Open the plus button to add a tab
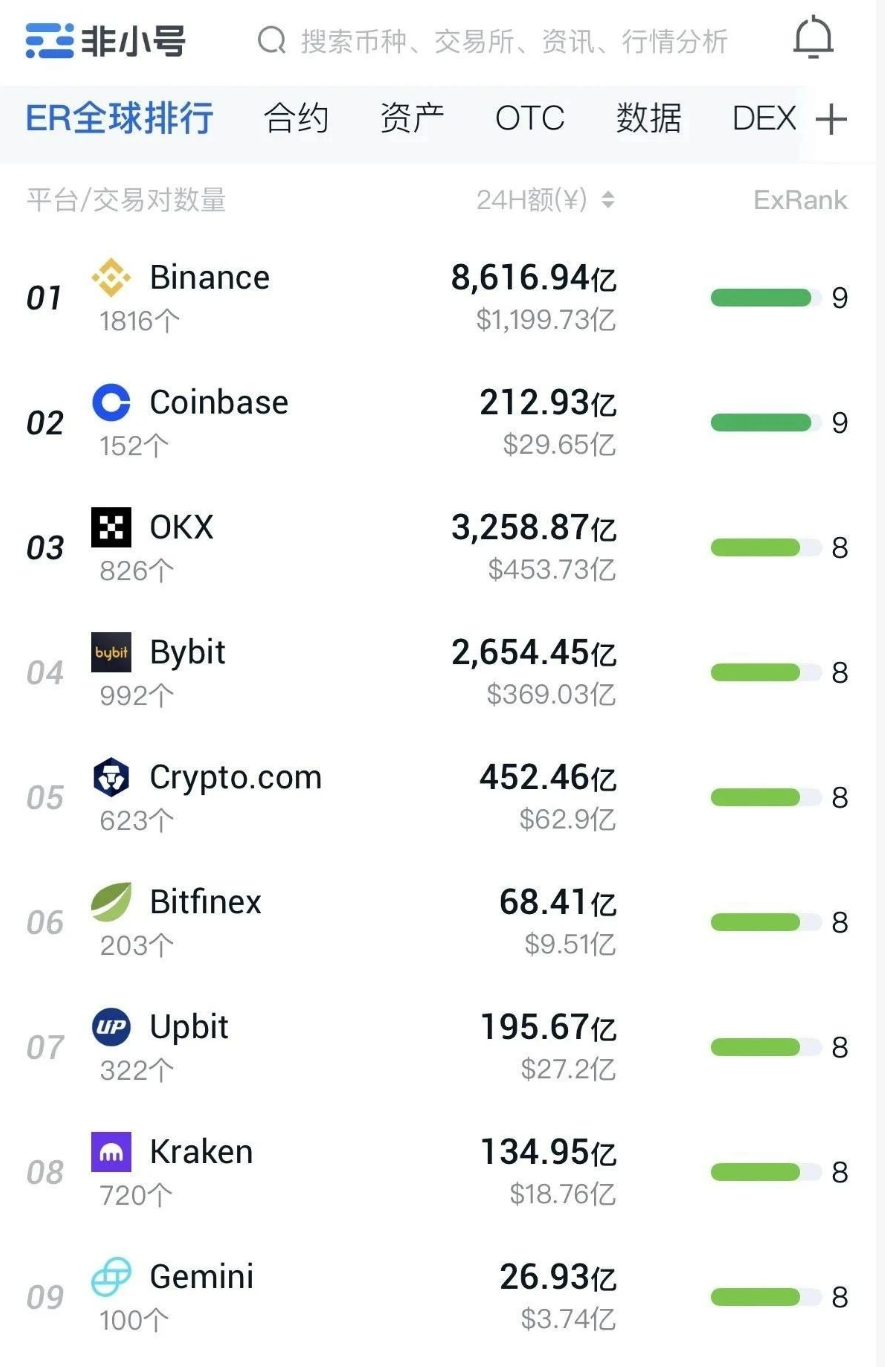The image size is (885, 1367). (831, 118)
